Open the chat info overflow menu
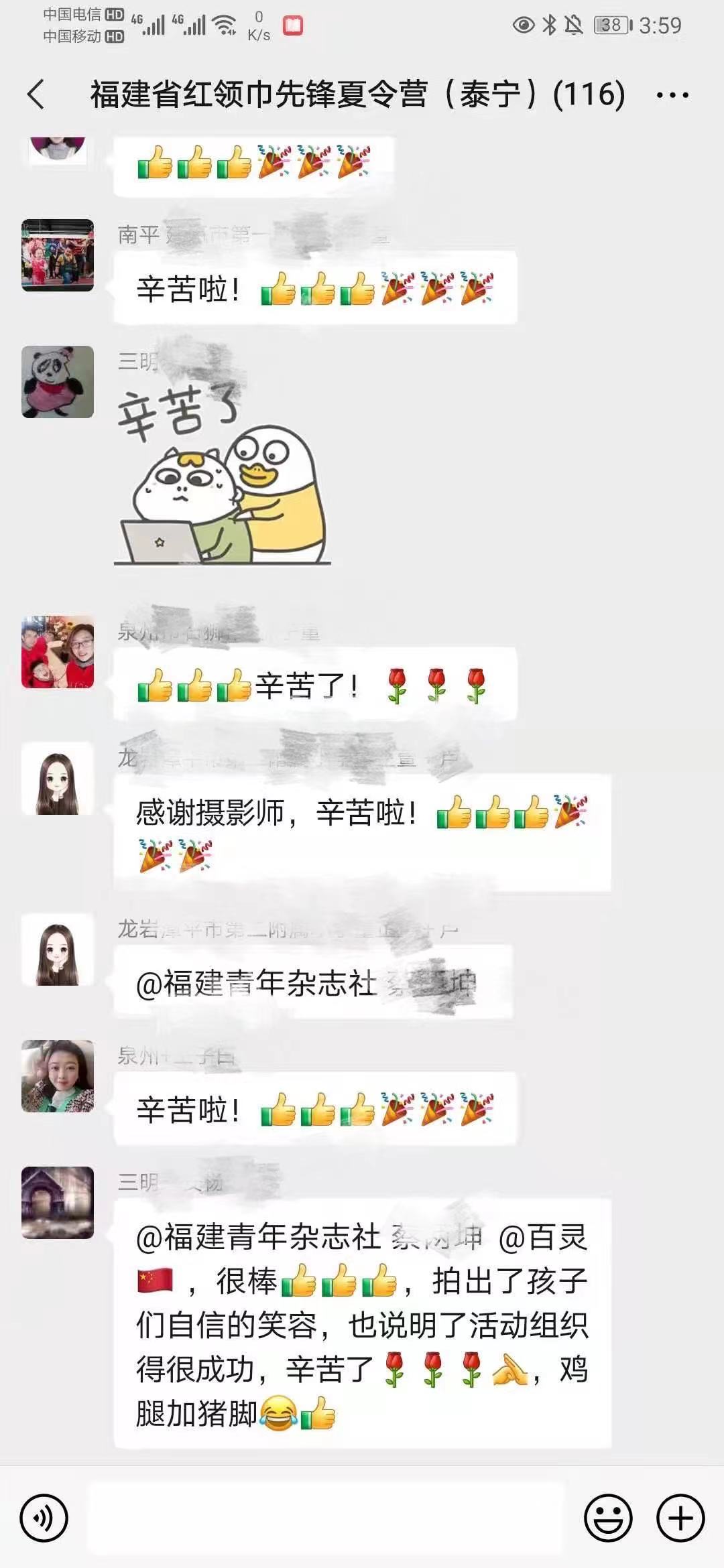Viewport: 724px width, 1568px height. (x=672, y=95)
